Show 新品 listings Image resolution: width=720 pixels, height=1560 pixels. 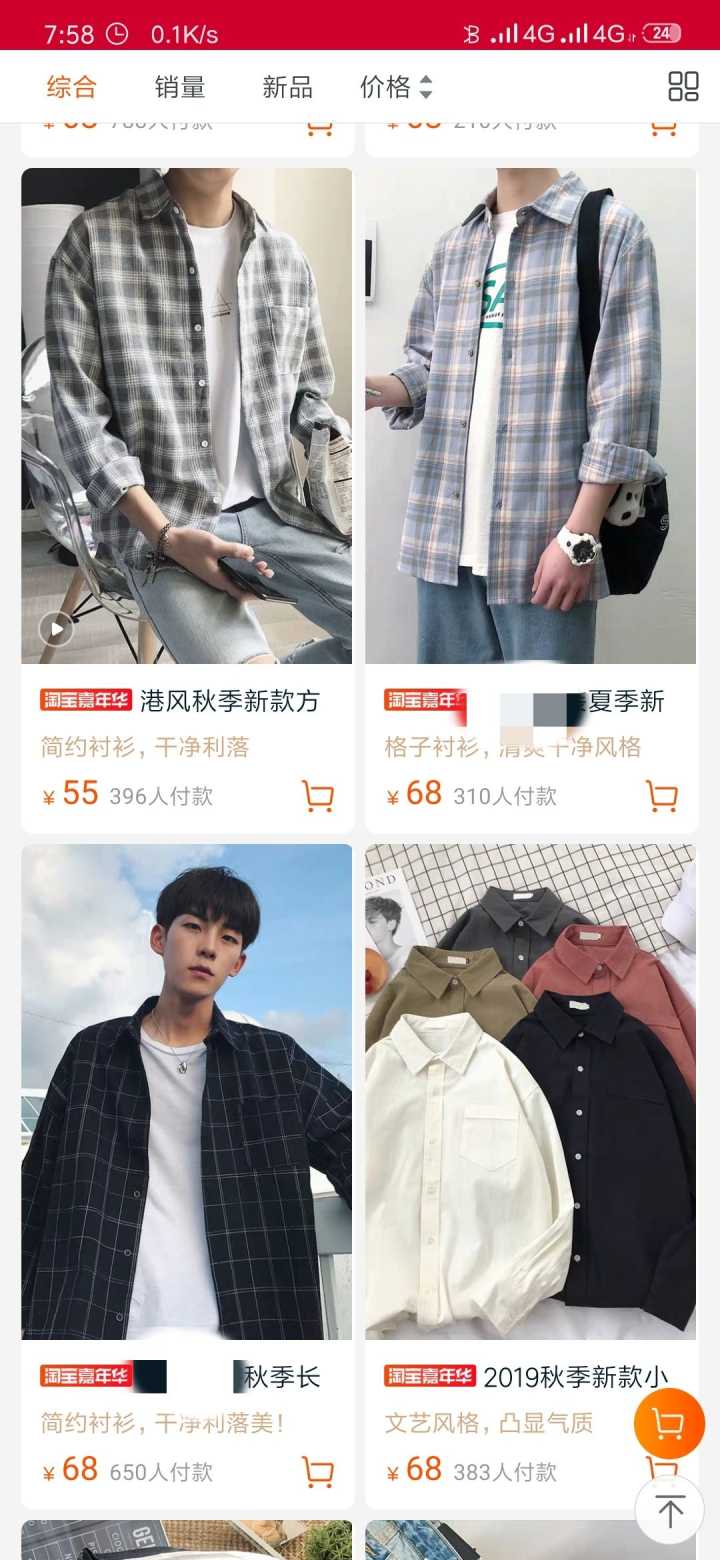point(288,87)
